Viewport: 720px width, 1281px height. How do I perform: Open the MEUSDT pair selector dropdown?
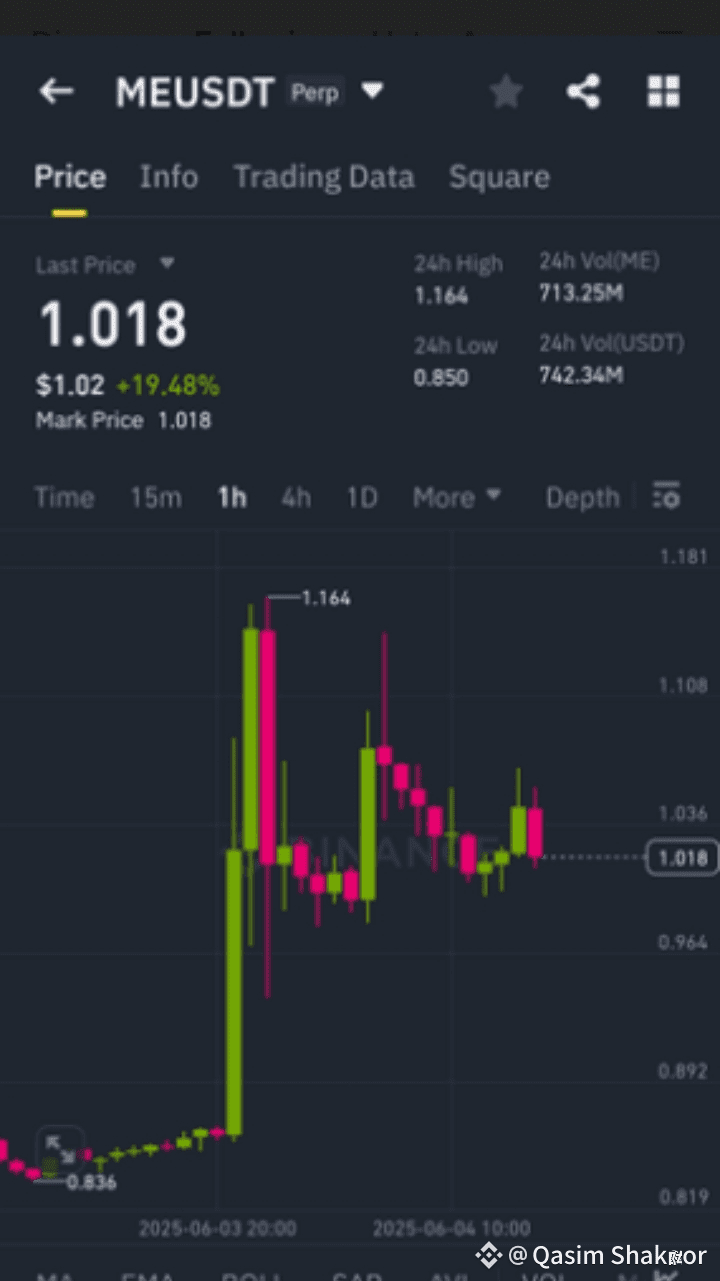[372, 92]
